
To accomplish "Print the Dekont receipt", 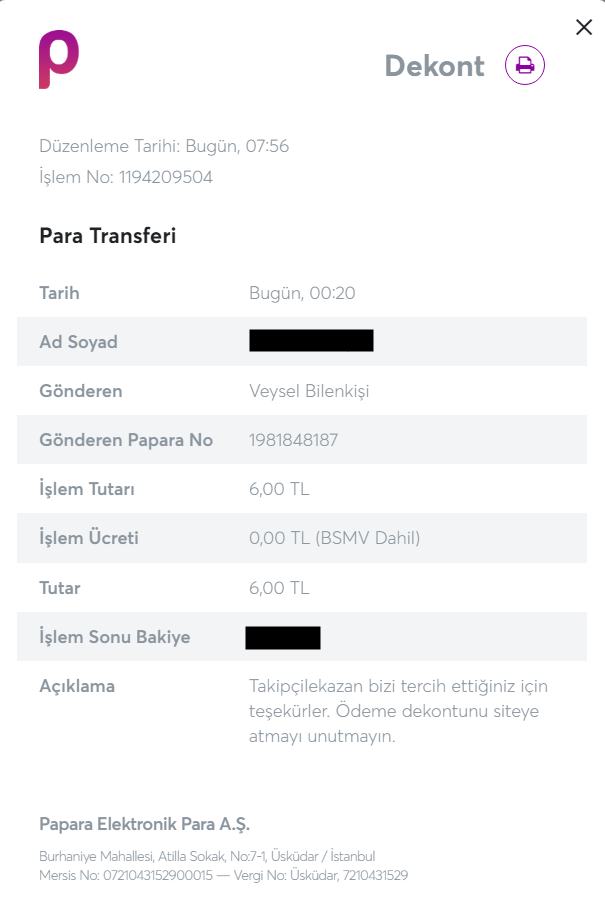I will point(525,66).
